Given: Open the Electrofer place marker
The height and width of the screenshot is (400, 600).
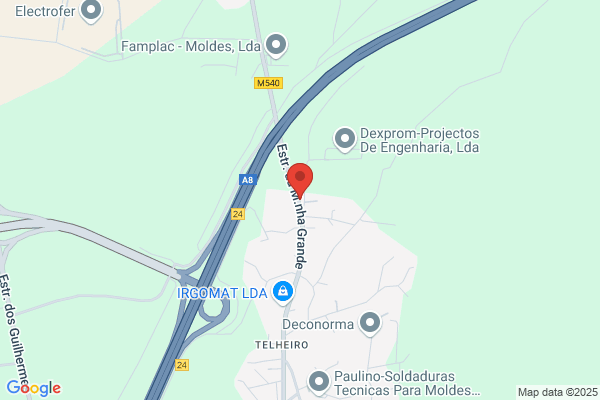Looking at the screenshot, I should pos(92,11).
